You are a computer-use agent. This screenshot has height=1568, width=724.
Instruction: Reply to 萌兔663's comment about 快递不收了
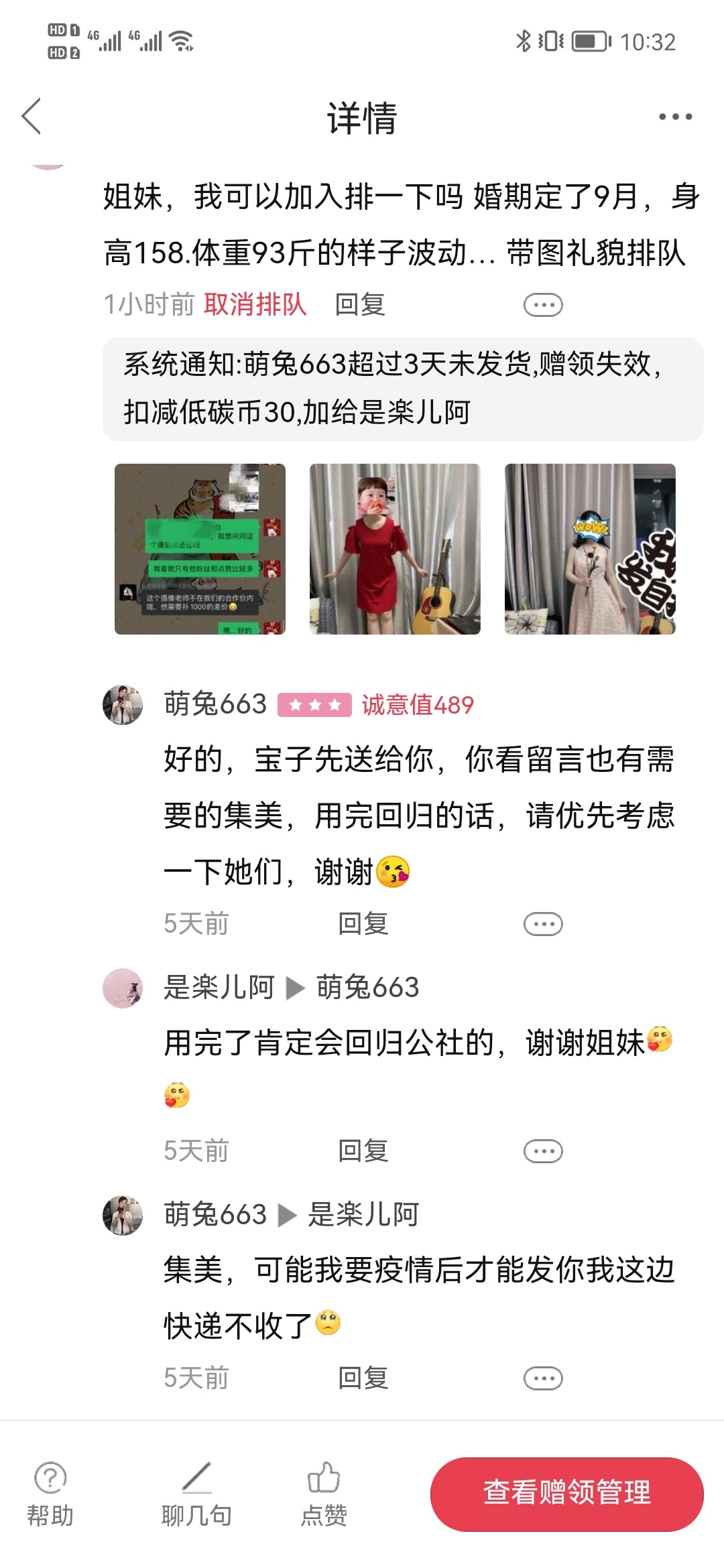coord(363,1378)
